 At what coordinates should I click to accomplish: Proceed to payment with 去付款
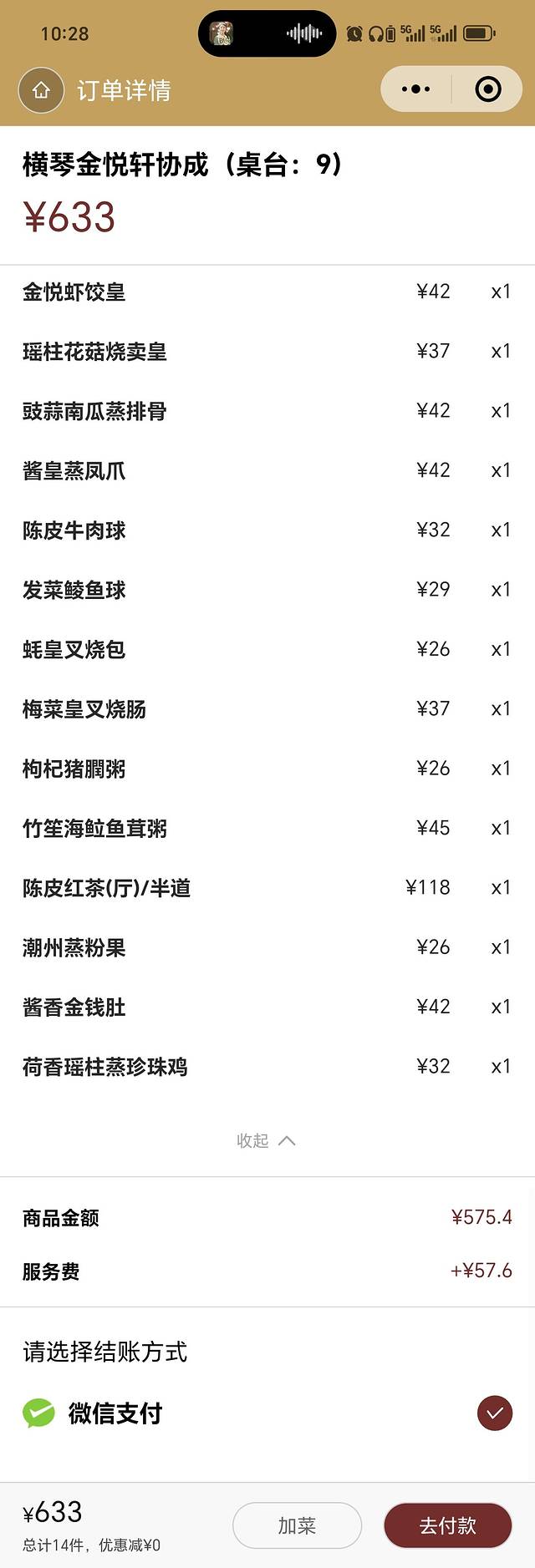447,1525
